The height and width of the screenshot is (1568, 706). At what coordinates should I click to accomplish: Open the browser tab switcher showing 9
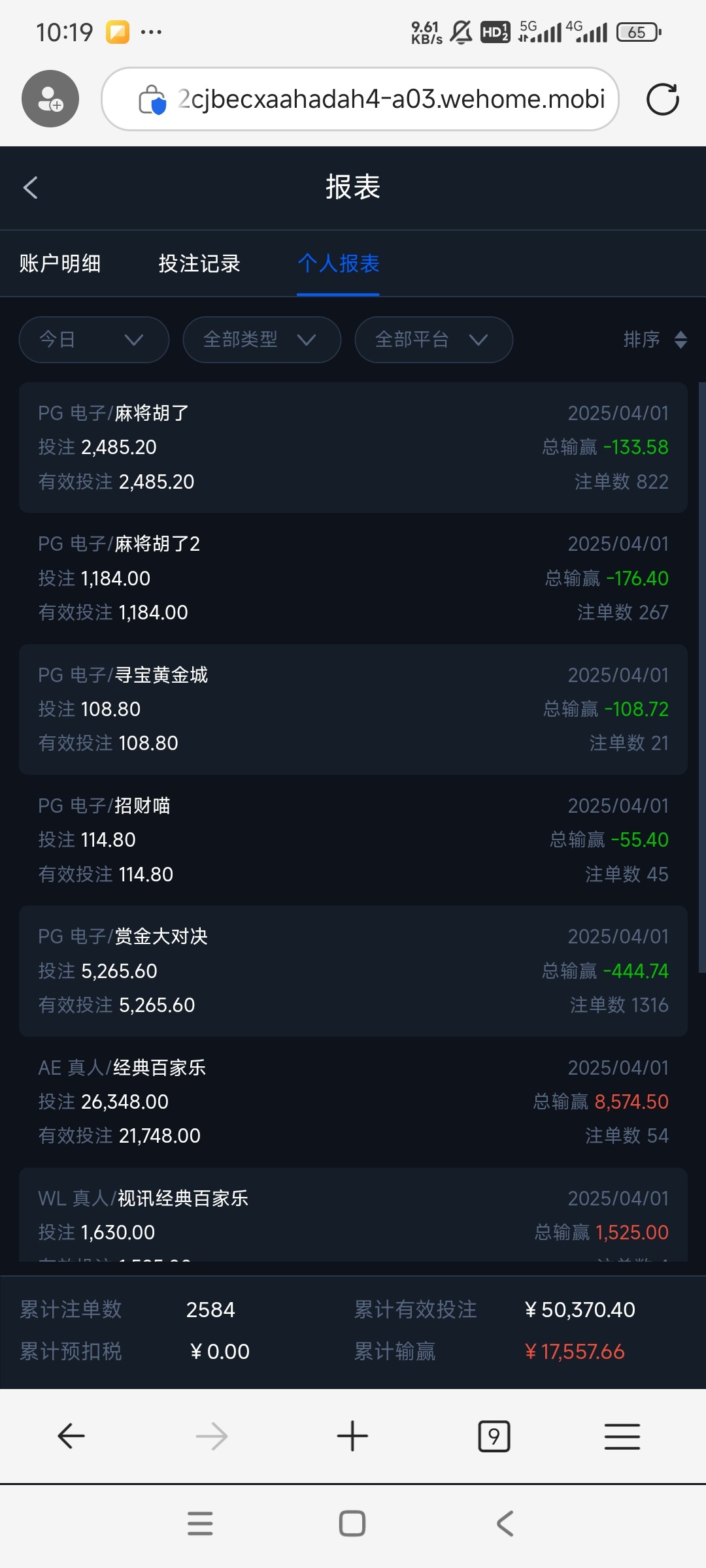click(494, 1436)
